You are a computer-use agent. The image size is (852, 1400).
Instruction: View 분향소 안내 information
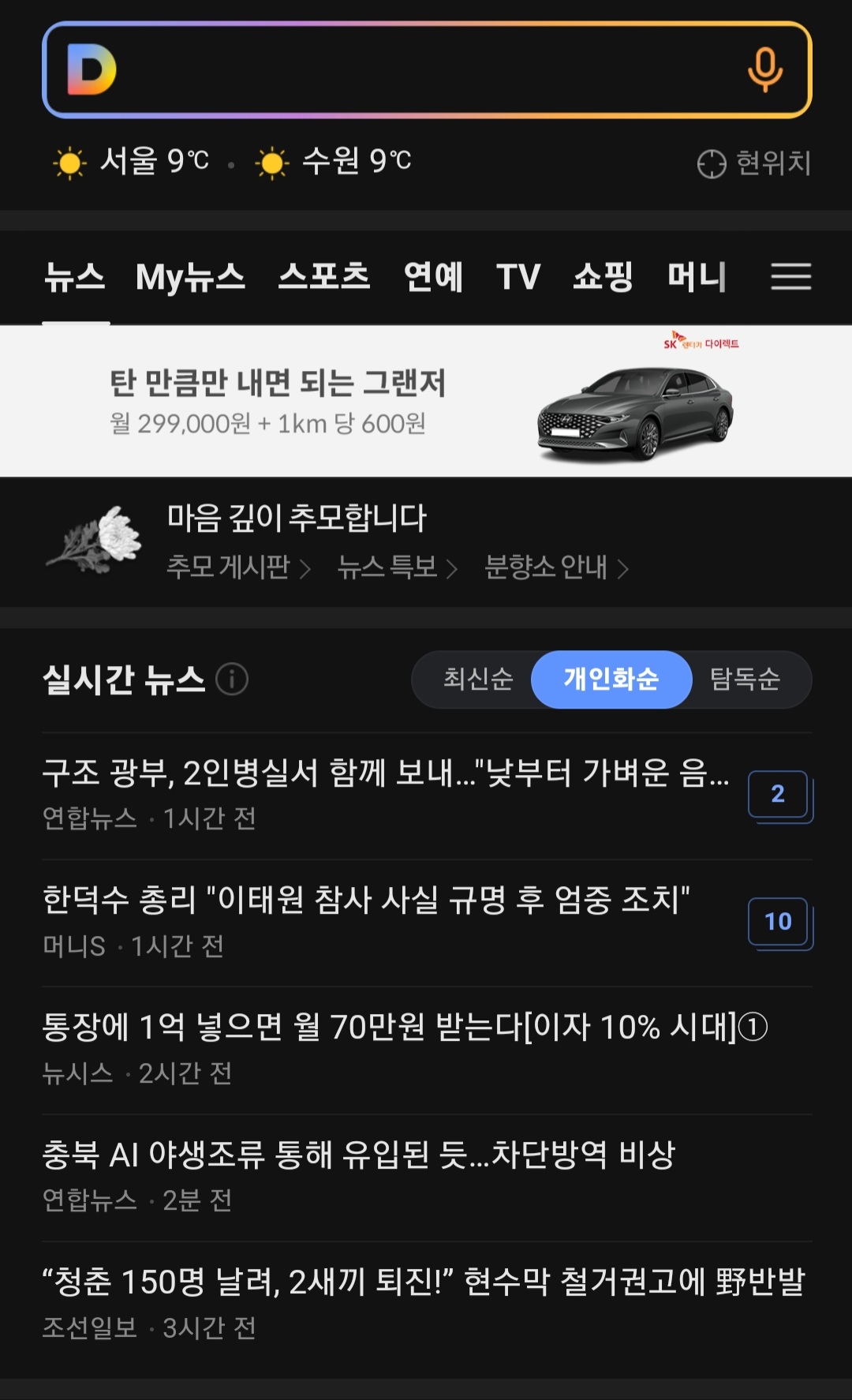[556, 567]
